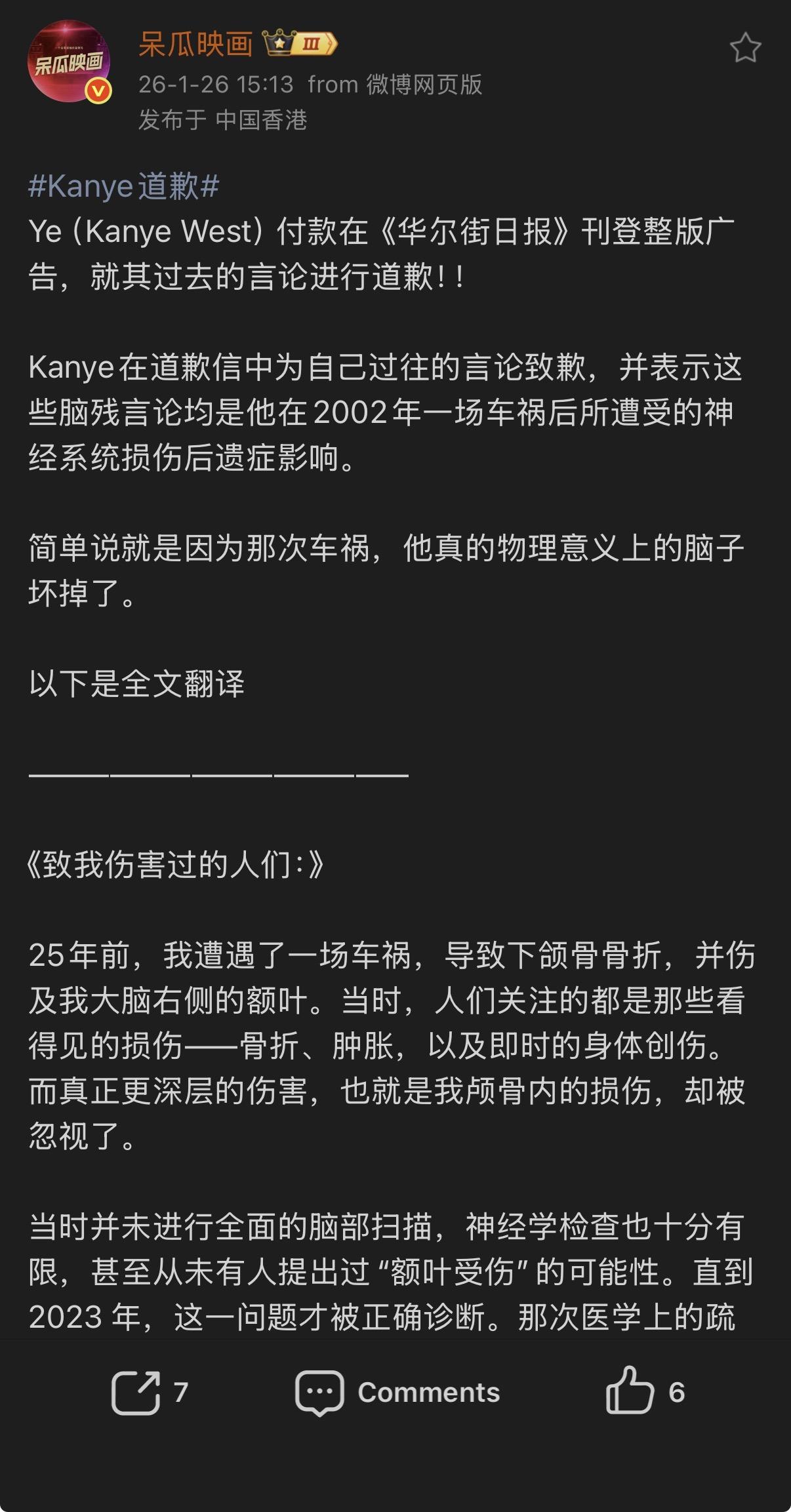Screen dimensions: 791x1512
Task: Open the 呆瓜映画 username link
Action: pyautogui.click(x=195, y=45)
